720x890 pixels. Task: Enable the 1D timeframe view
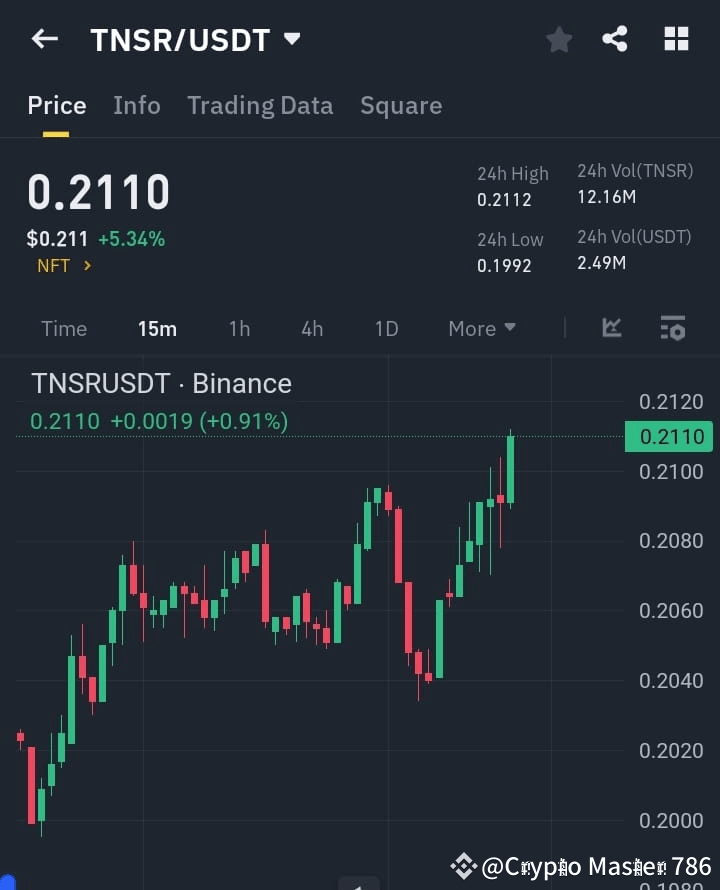pos(386,328)
